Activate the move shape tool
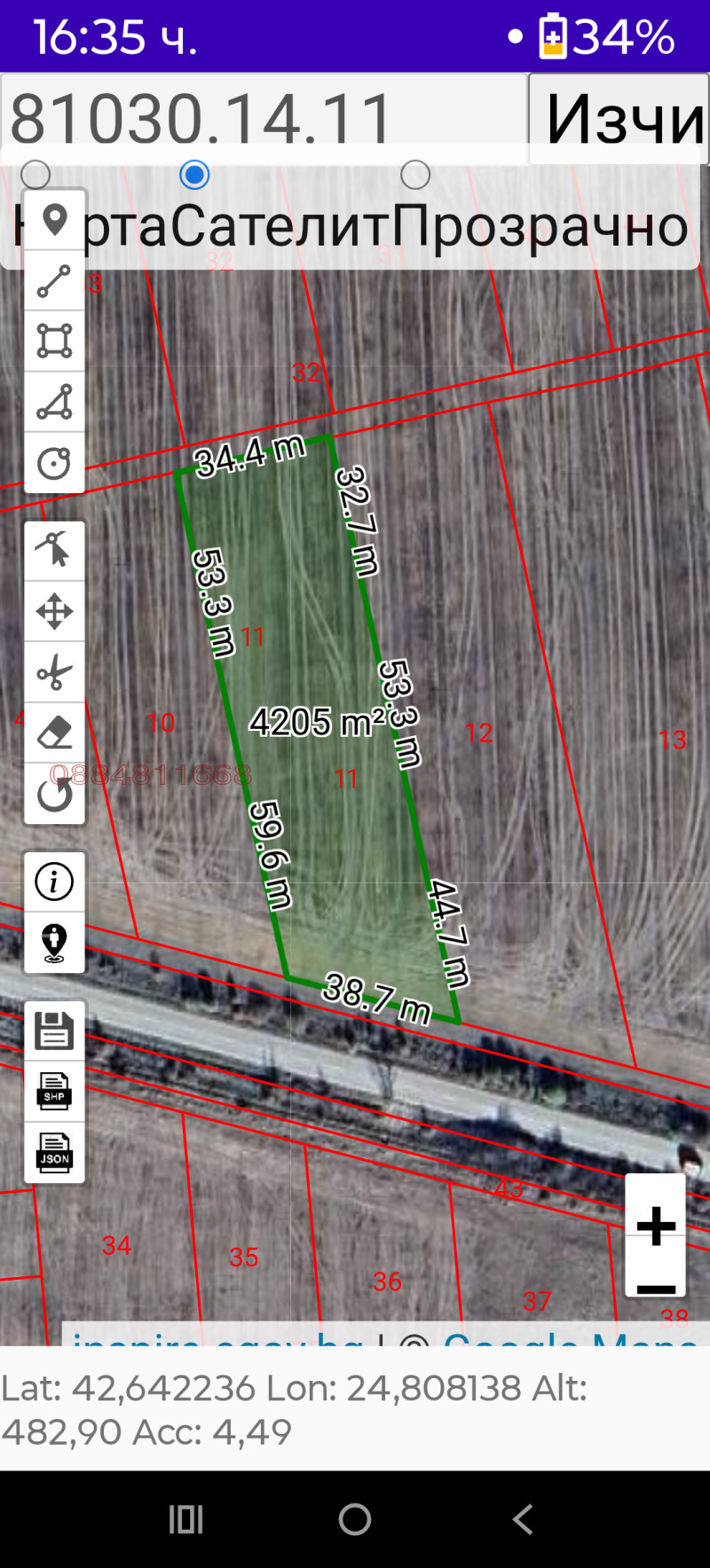Screen dimensions: 710x1568 pyautogui.click(x=55, y=612)
